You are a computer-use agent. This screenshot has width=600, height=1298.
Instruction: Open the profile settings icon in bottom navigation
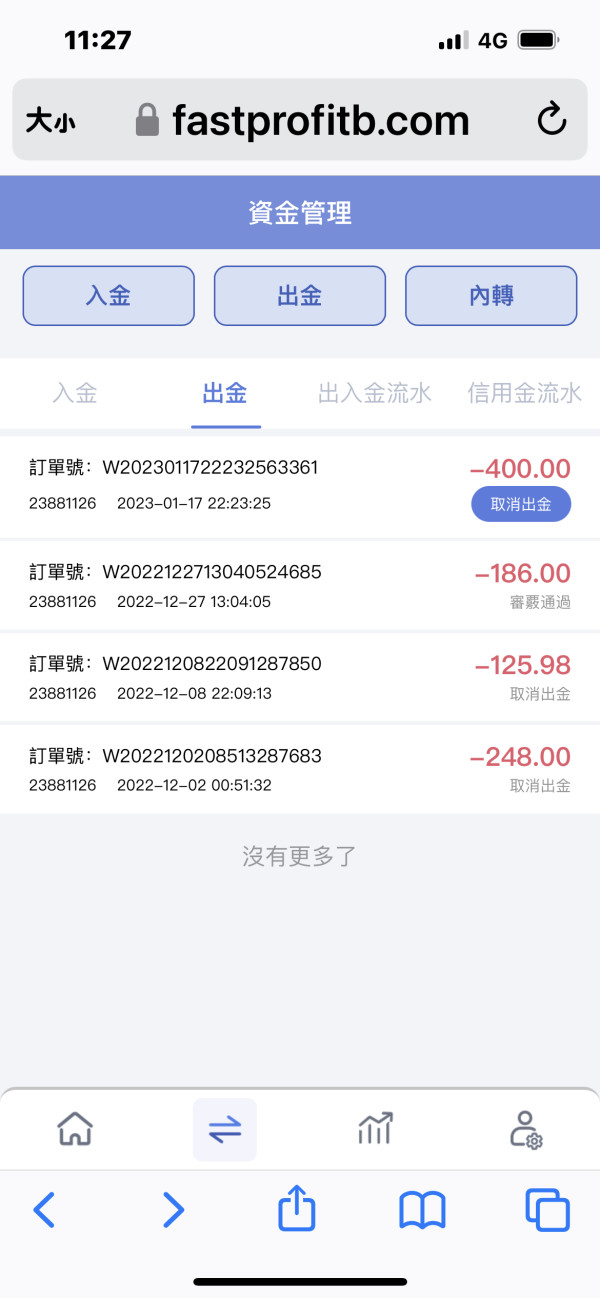(x=525, y=1129)
